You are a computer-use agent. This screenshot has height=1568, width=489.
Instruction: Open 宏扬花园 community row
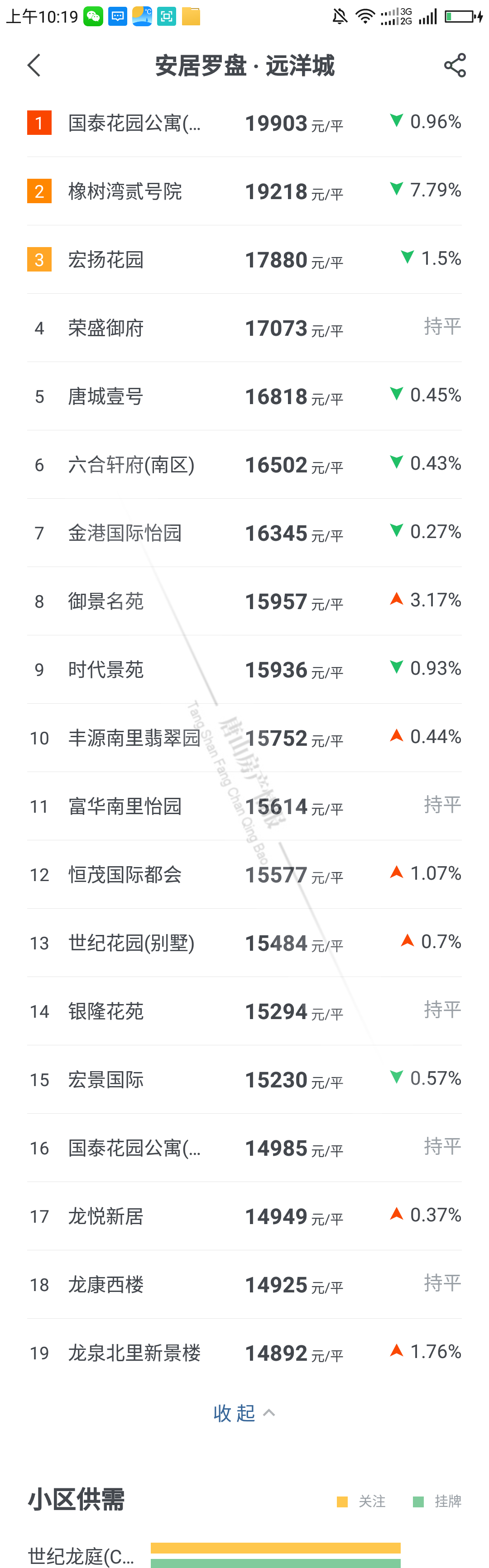106,260
